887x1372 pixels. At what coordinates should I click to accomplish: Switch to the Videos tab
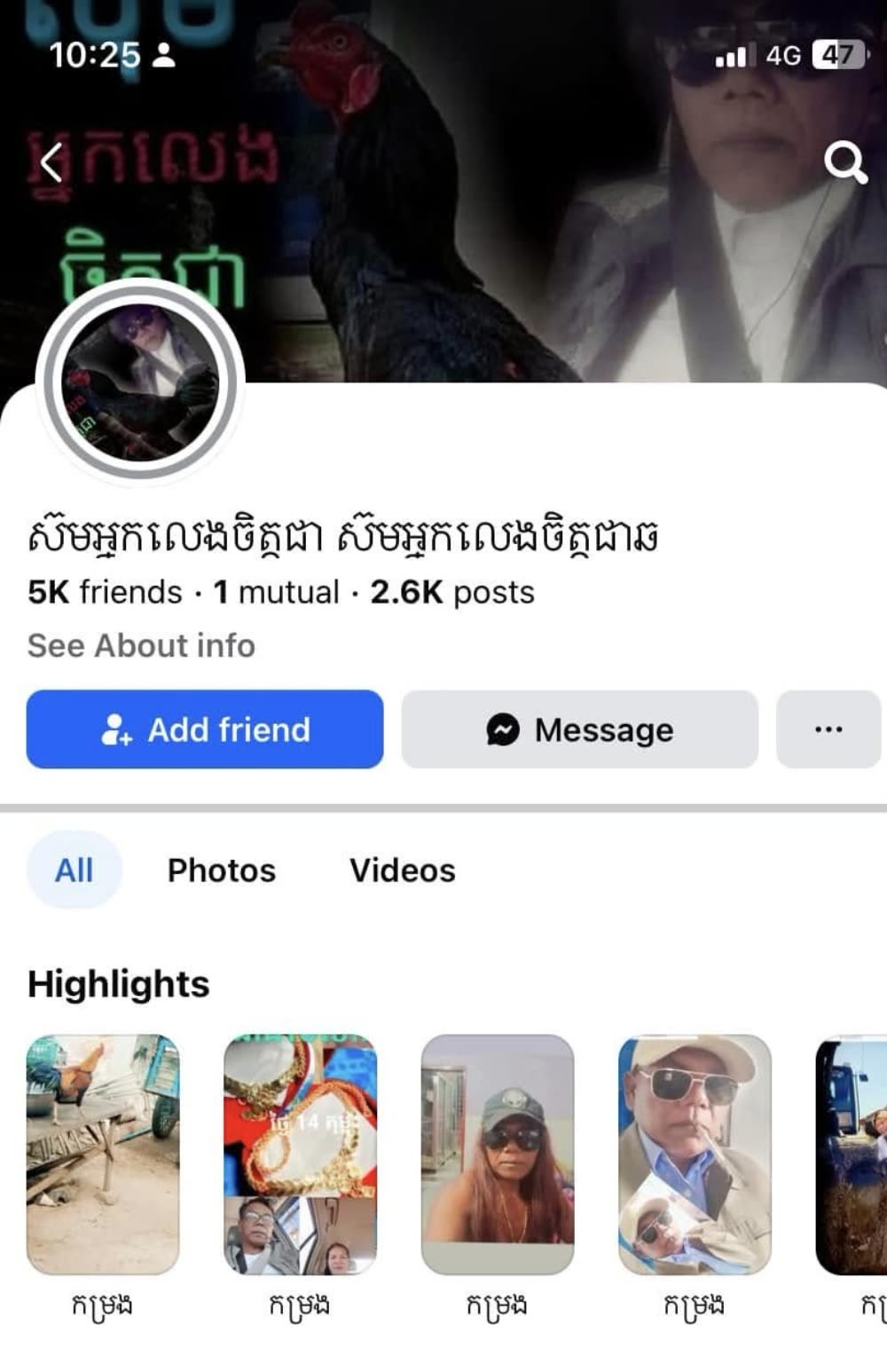pos(402,871)
